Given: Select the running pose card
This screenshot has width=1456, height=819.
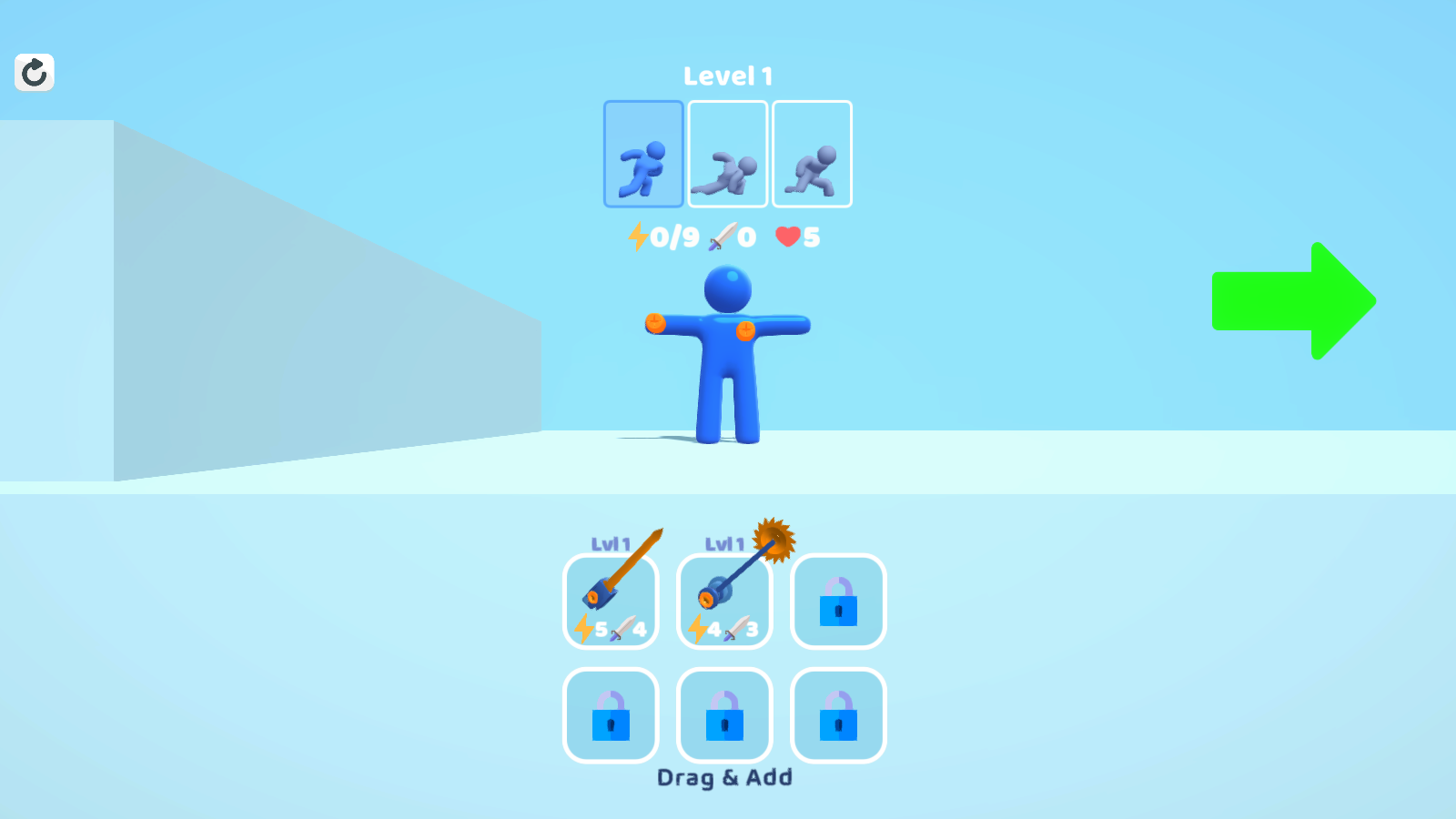Looking at the screenshot, I should pyautogui.click(x=643, y=155).
